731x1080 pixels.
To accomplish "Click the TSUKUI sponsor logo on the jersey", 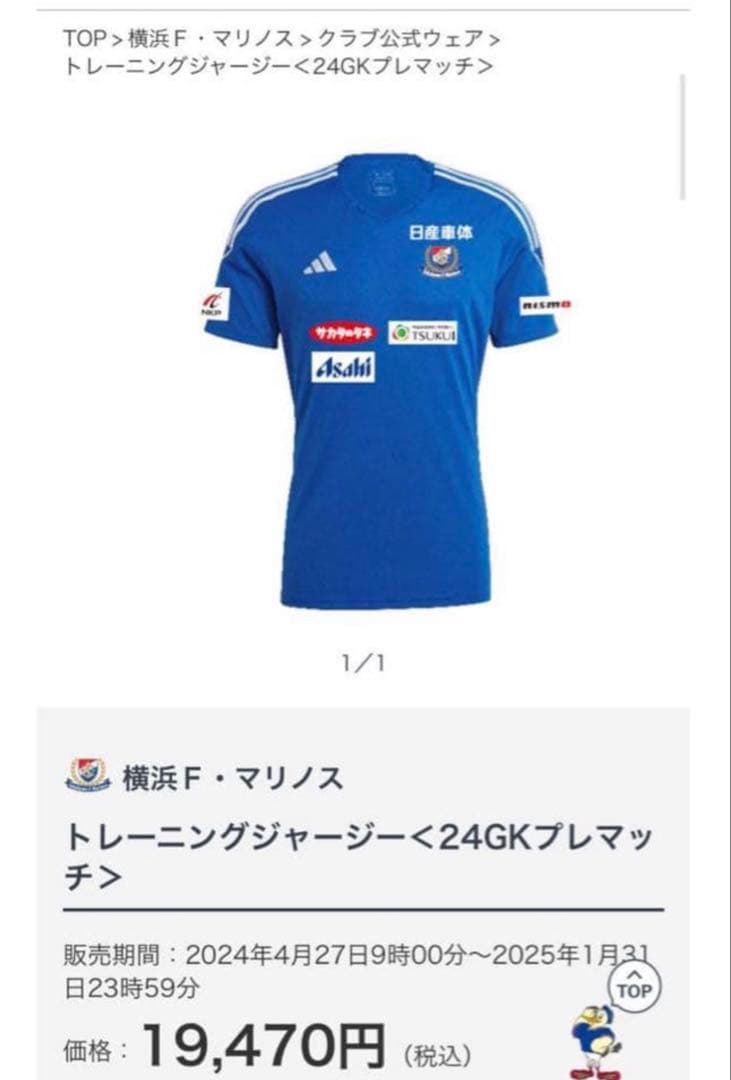I will [422, 331].
